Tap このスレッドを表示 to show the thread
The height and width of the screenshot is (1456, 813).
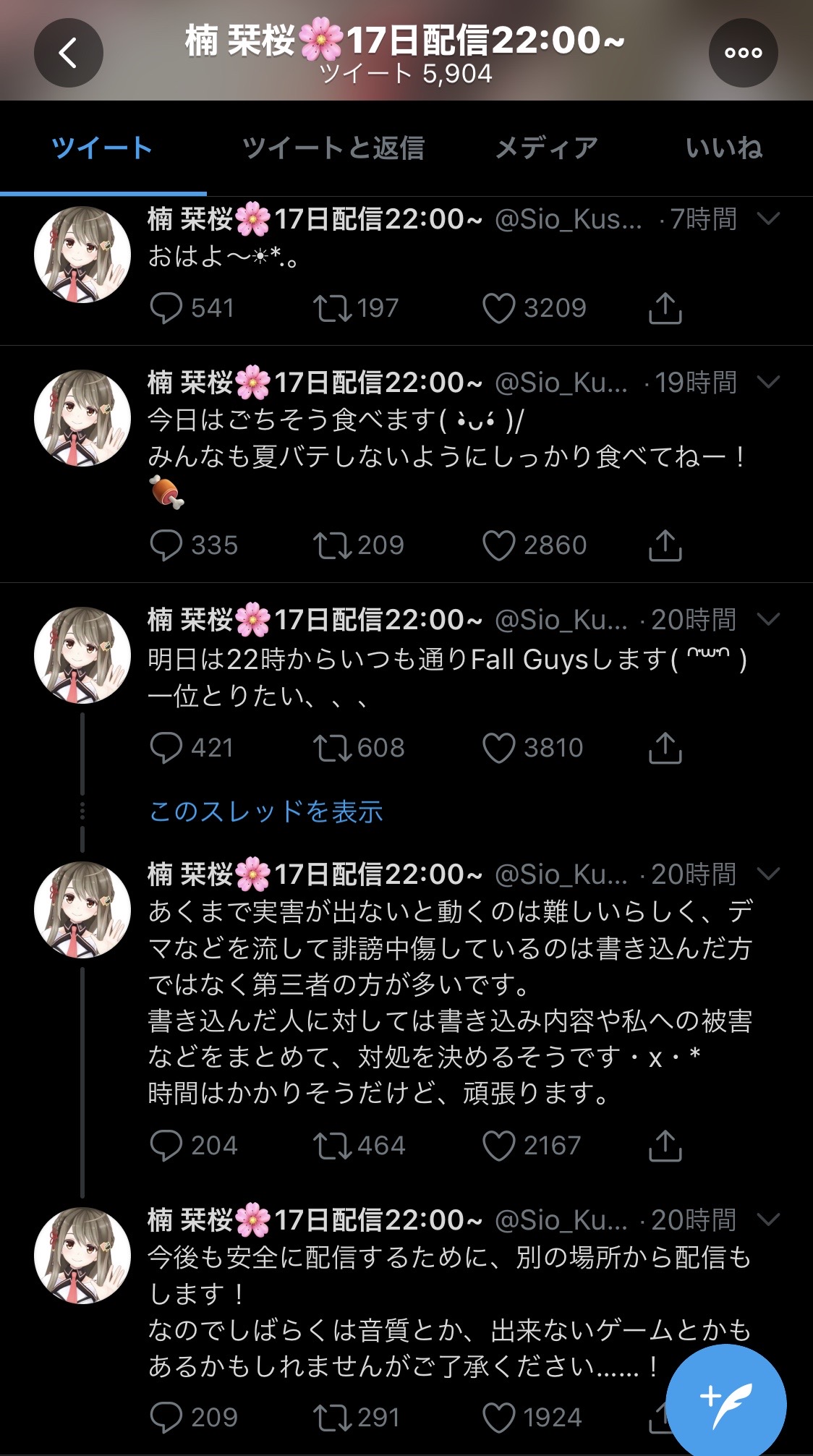(266, 812)
